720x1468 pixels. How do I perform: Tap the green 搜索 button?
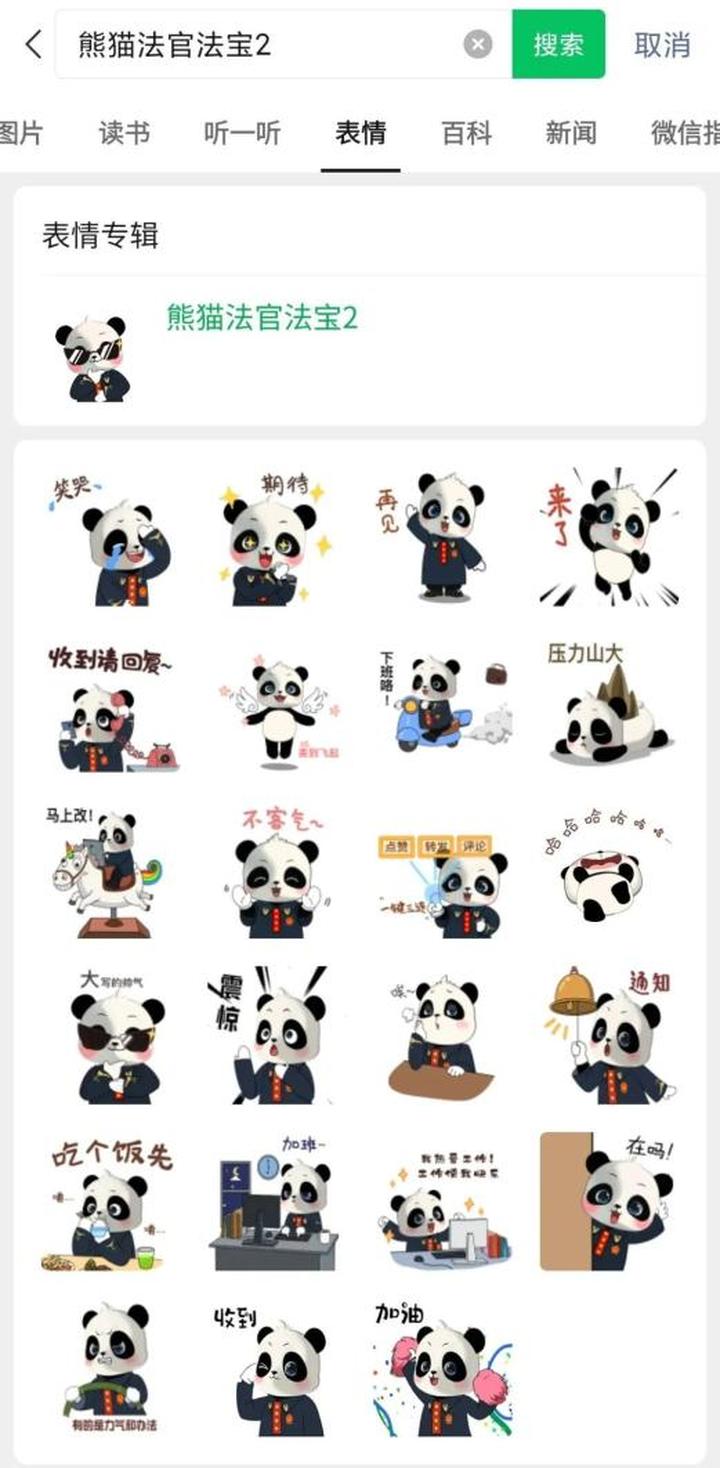[x=558, y=44]
